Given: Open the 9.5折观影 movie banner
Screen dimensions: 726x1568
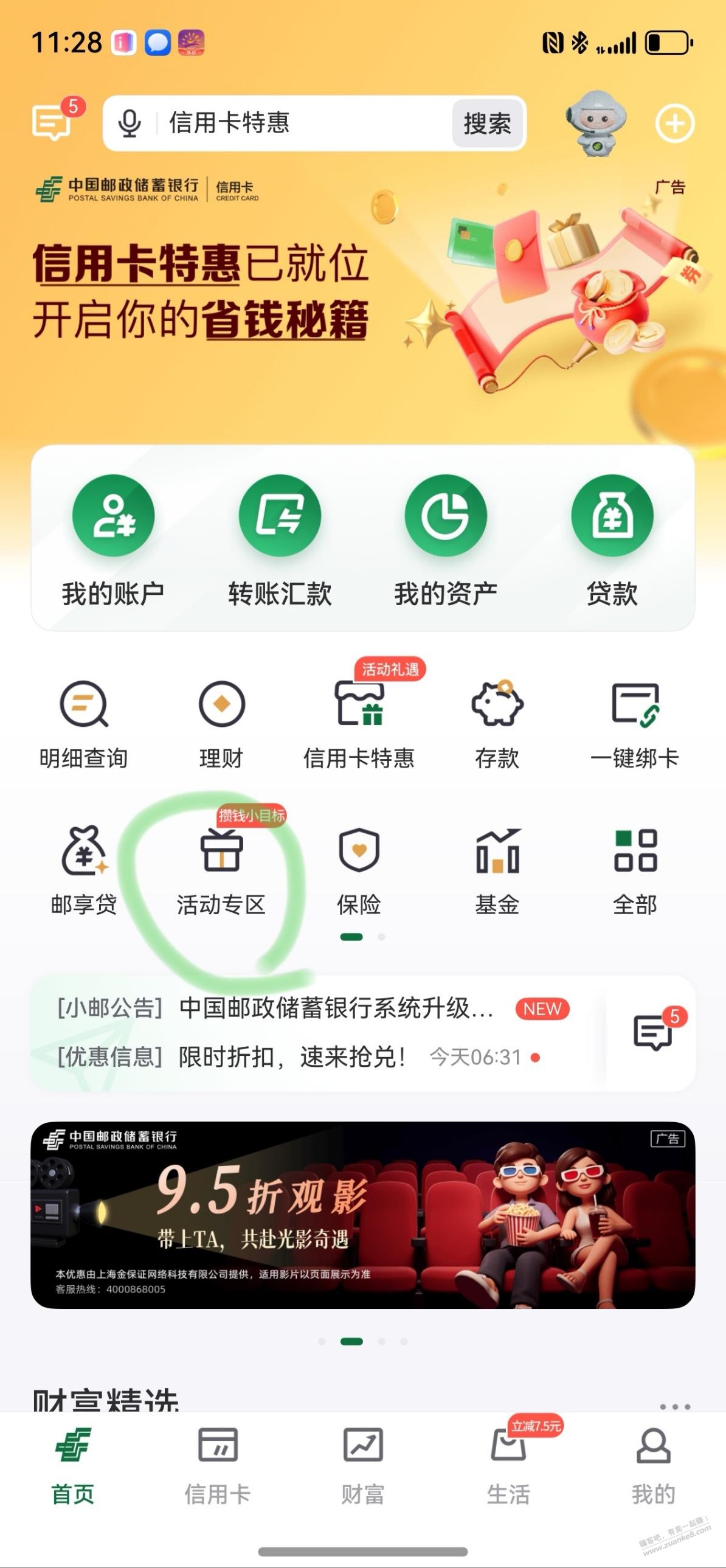Looking at the screenshot, I should point(362,1216).
